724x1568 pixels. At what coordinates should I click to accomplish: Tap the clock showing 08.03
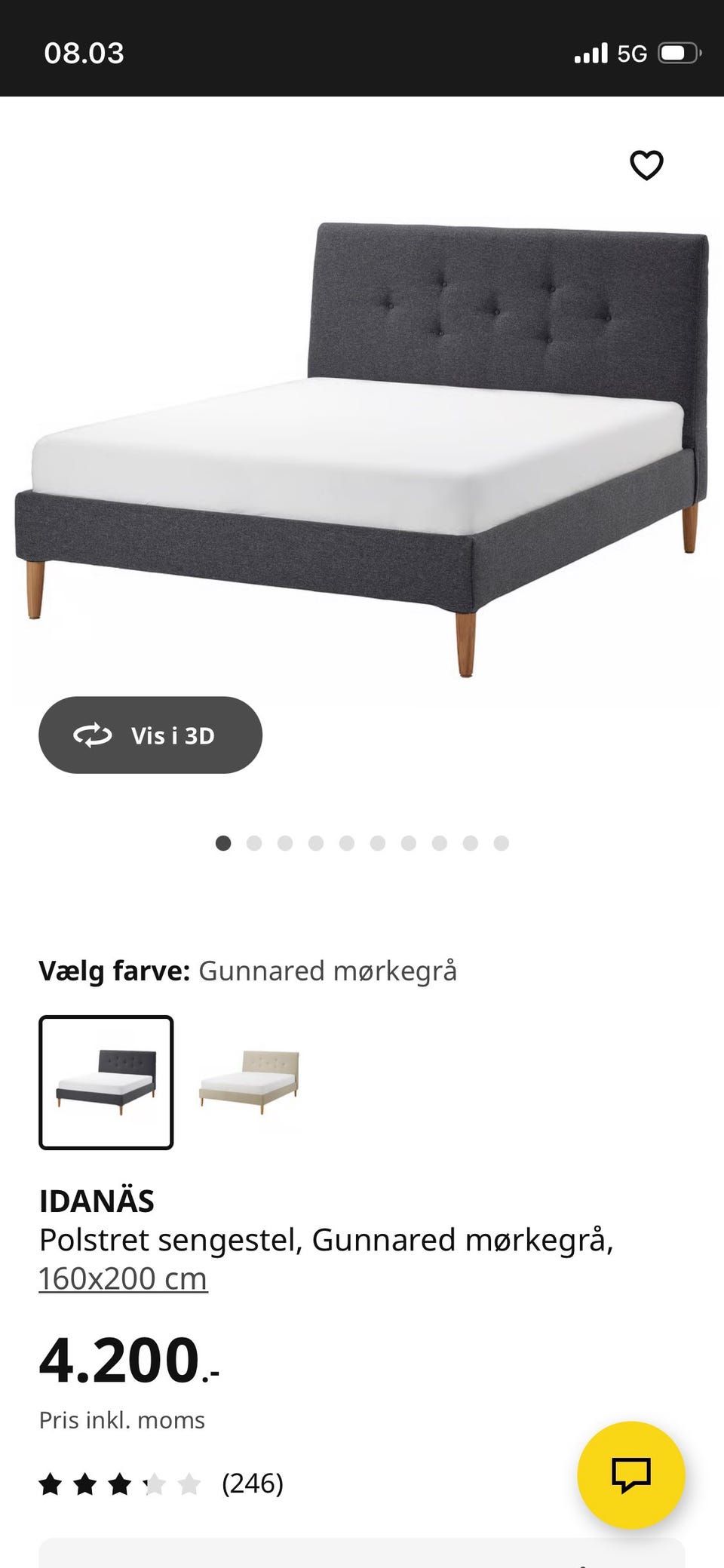pos(84,52)
